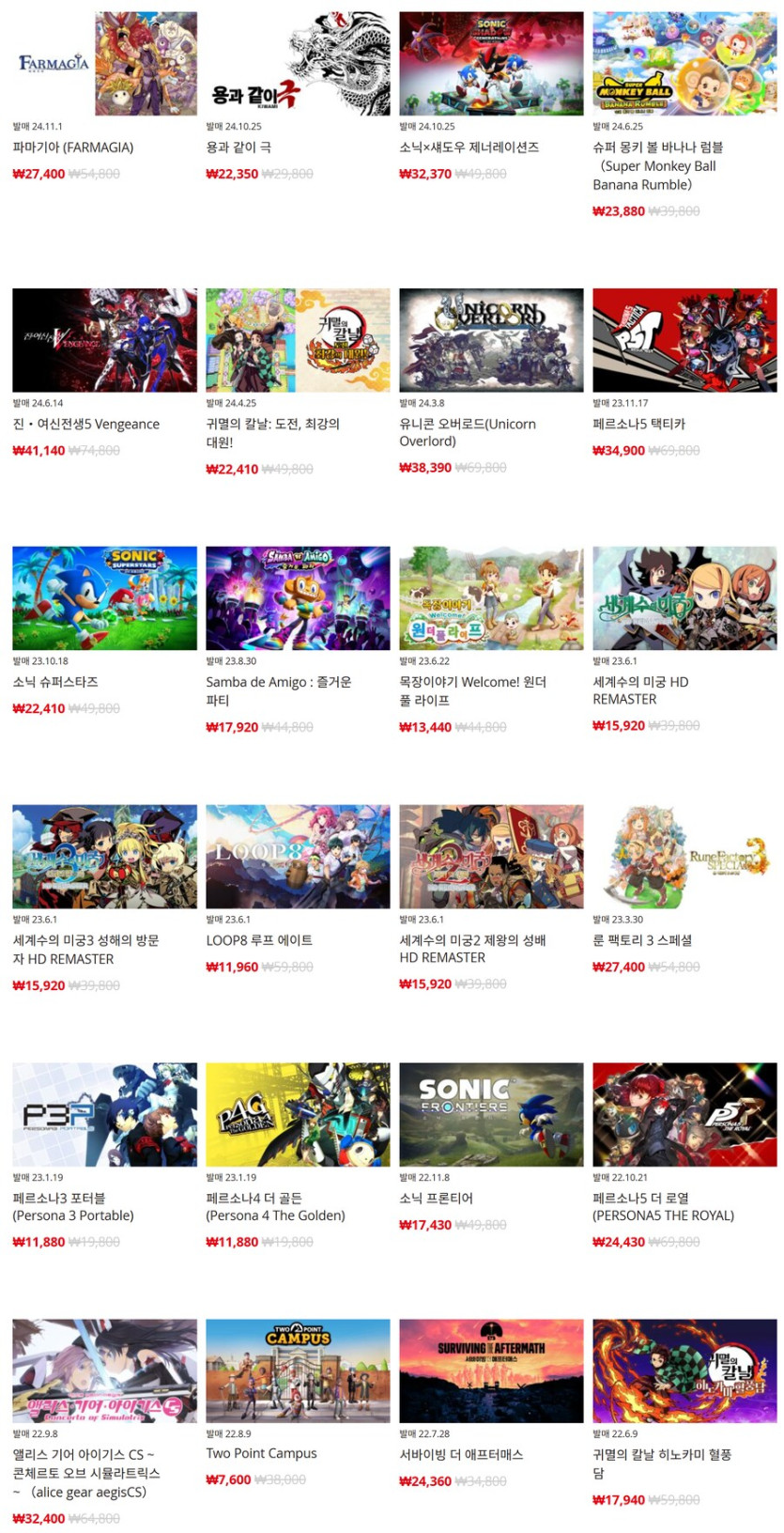Screen dimensions: 784x1533
Task: Open the FARMAGIA product card
Action: (x=104, y=64)
